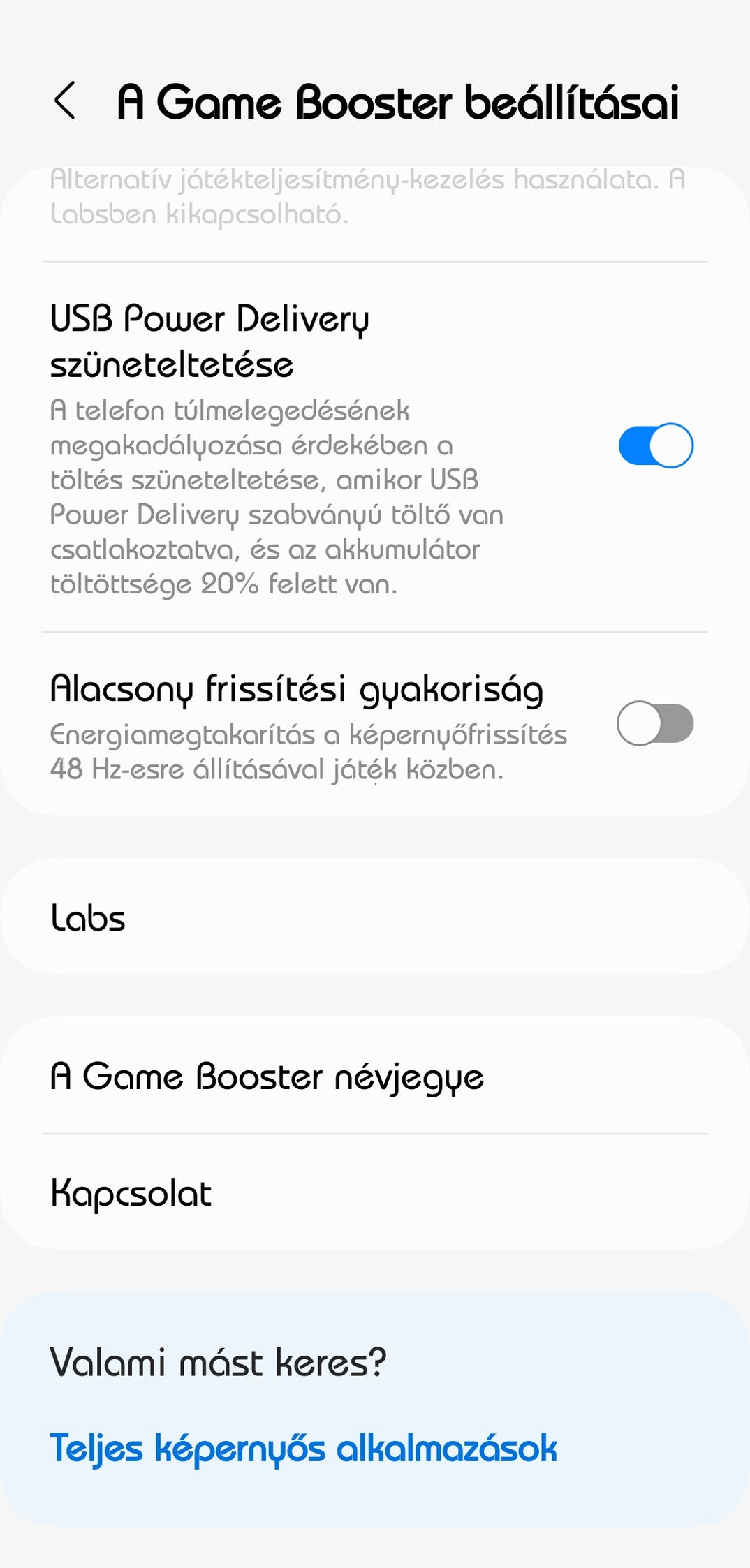The height and width of the screenshot is (1568, 750).
Task: Open A Game Booster névjegye
Action: [375, 1076]
